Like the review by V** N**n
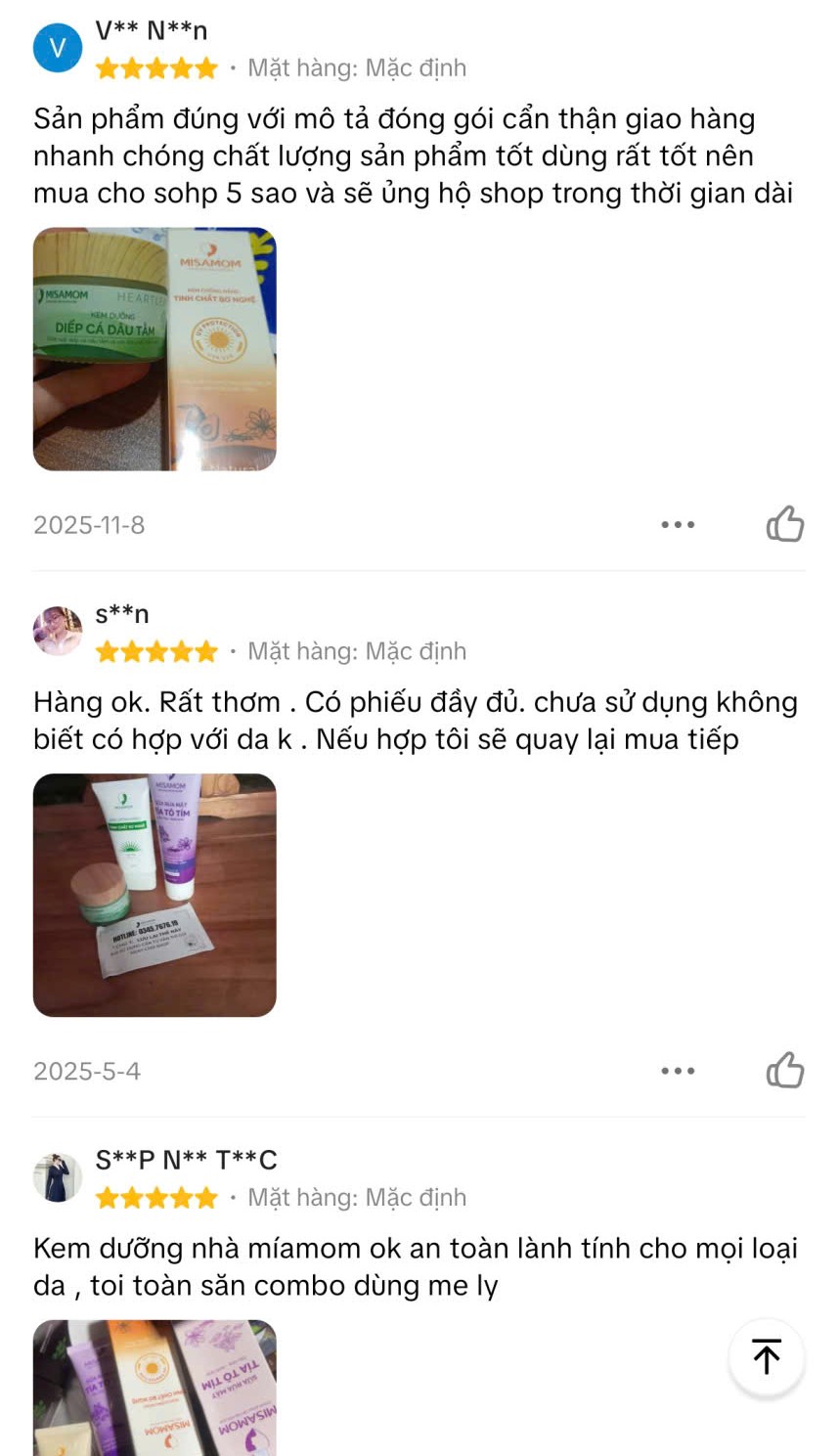 pyautogui.click(x=784, y=524)
